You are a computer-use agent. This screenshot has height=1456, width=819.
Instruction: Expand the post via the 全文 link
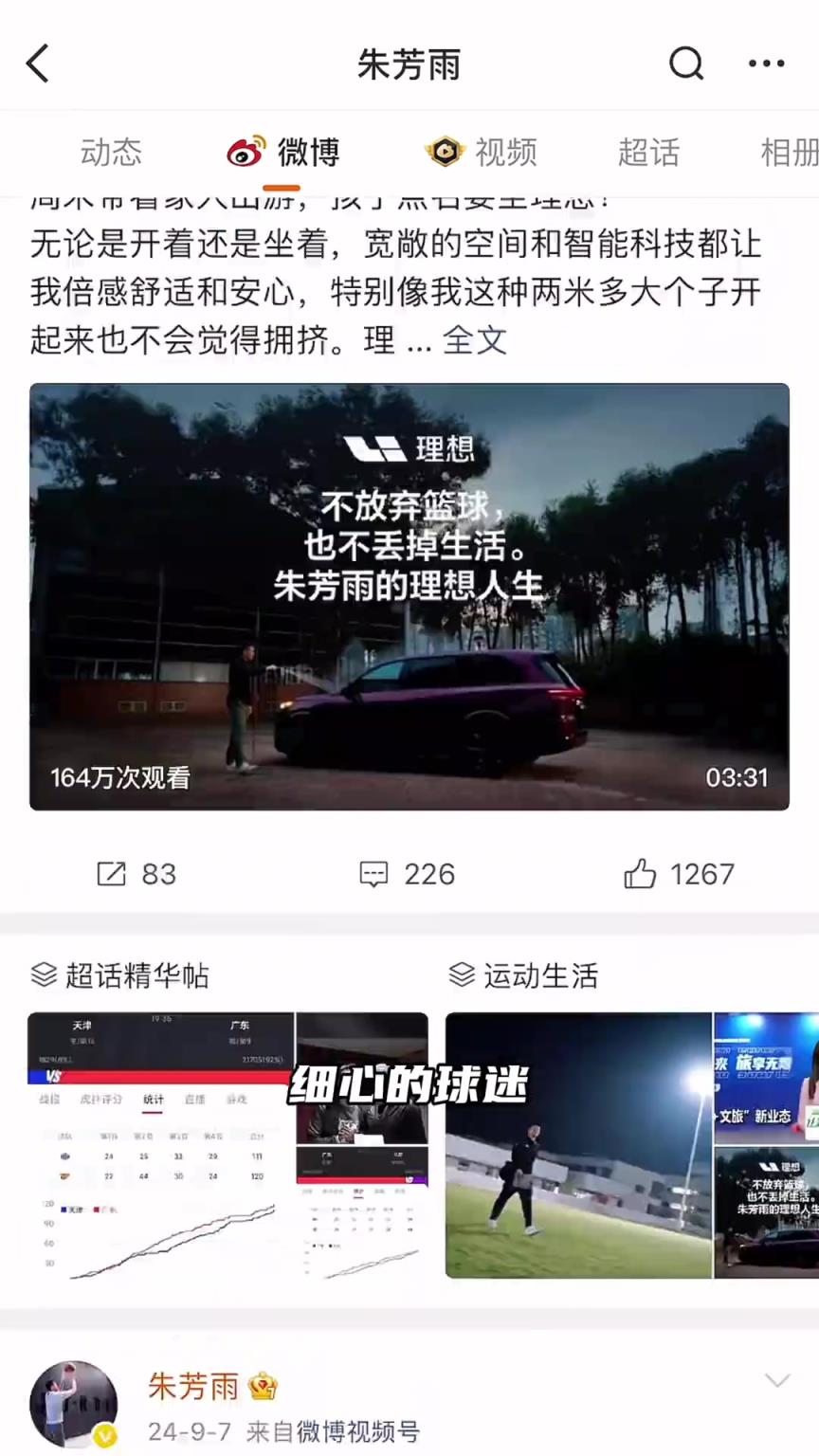point(474,340)
